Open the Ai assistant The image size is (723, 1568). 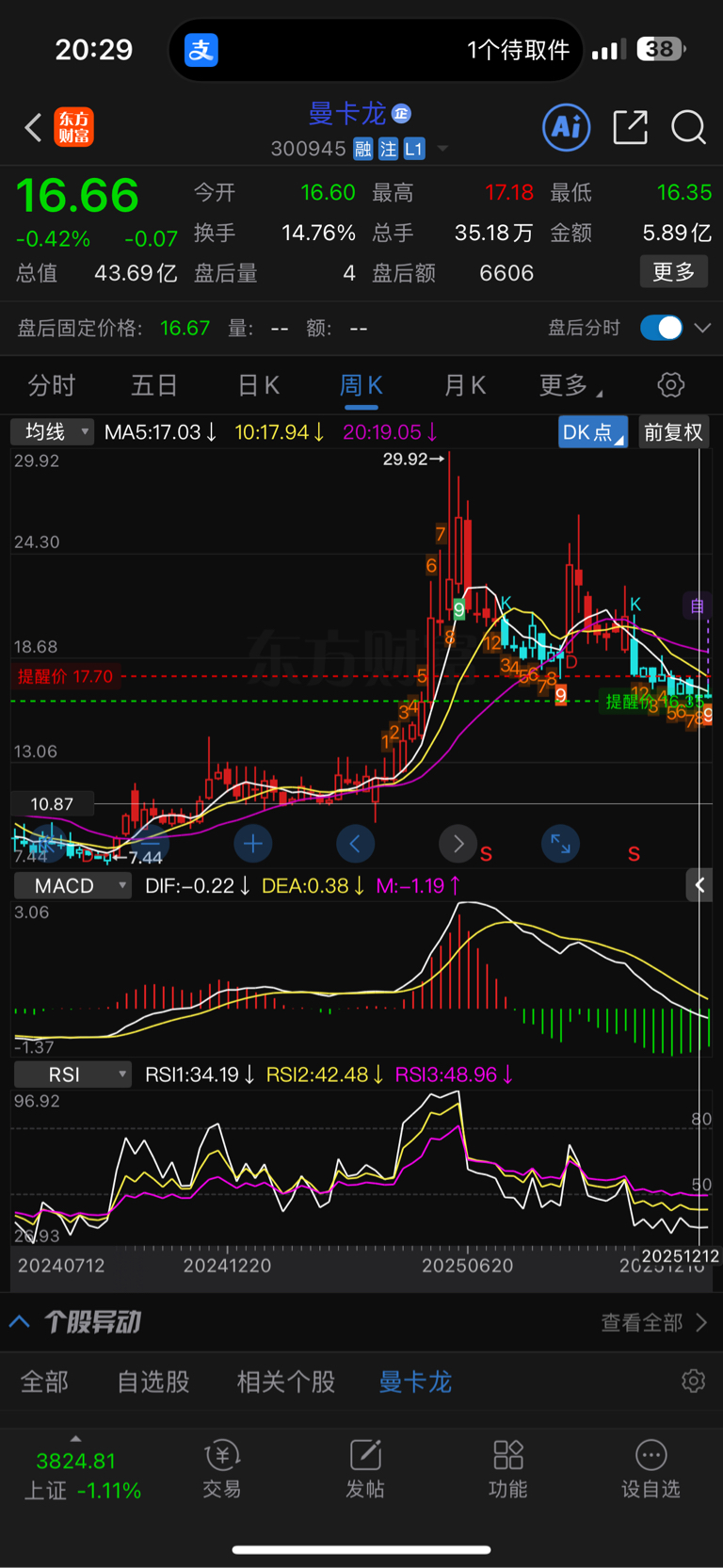tap(565, 127)
